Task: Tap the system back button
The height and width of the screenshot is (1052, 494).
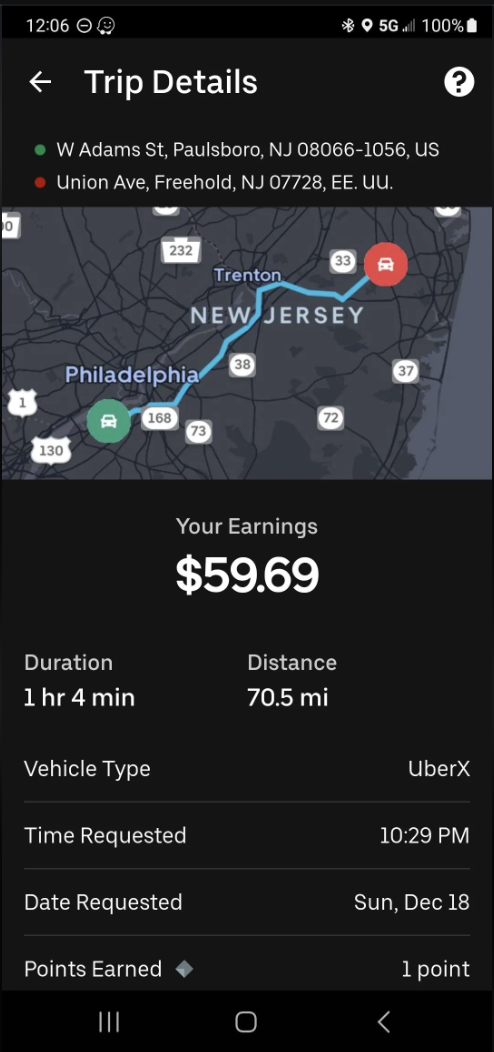Action: coord(383,1022)
